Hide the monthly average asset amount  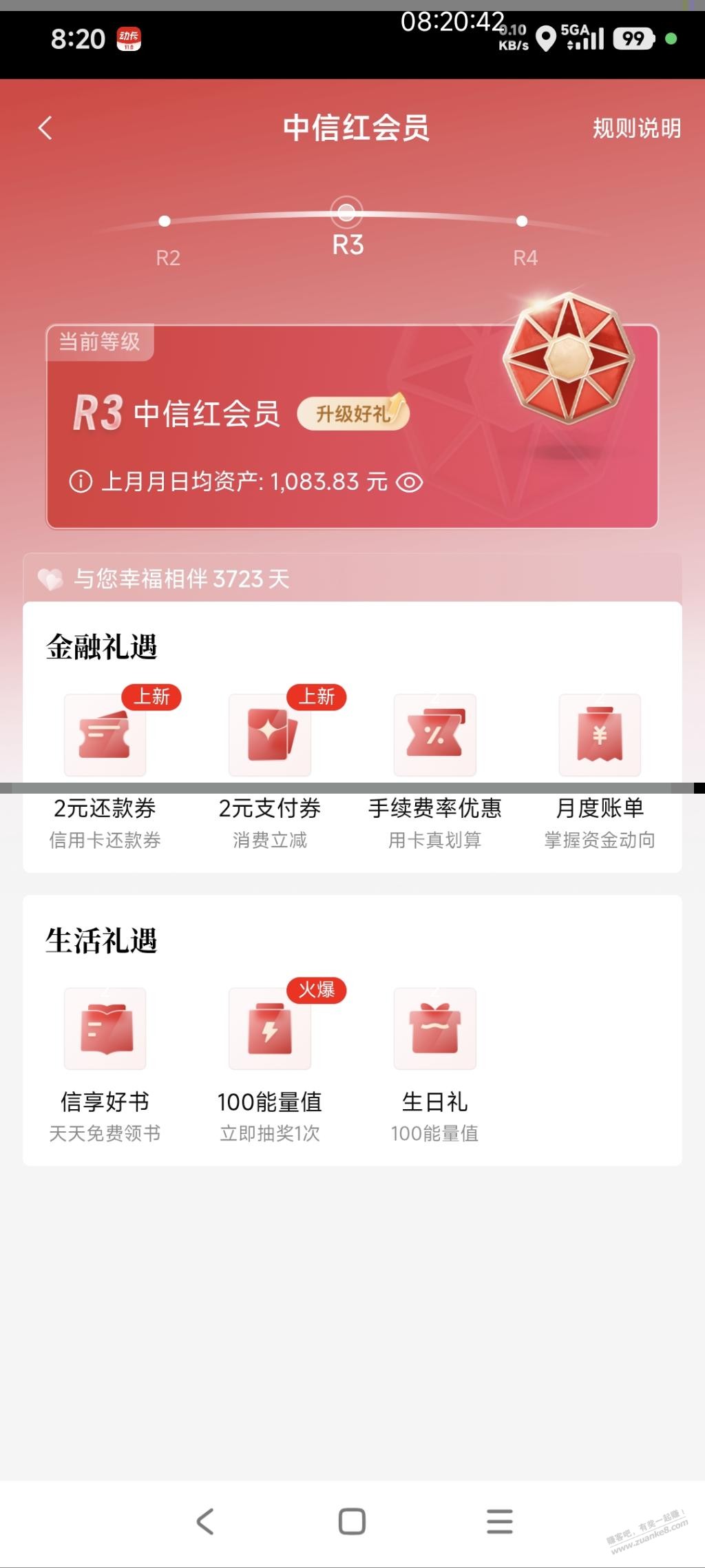[410, 482]
